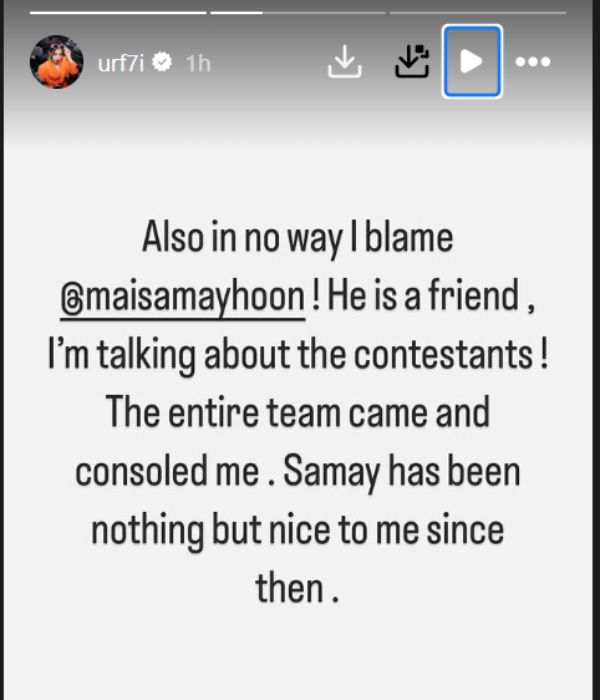Open urf7i's profile picture

tap(56, 62)
